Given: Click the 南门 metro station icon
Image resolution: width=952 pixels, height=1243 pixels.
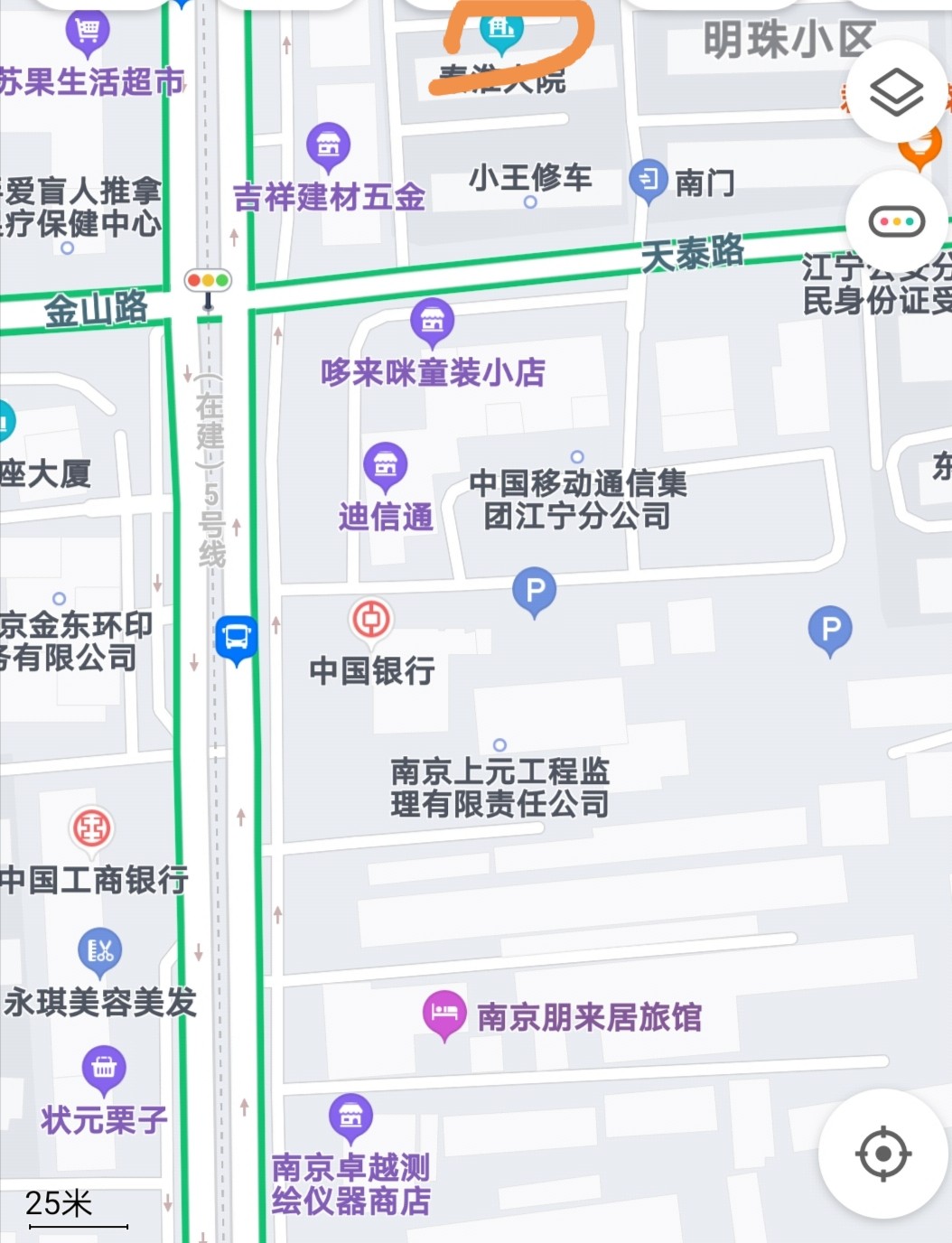Looking at the screenshot, I should click(649, 179).
